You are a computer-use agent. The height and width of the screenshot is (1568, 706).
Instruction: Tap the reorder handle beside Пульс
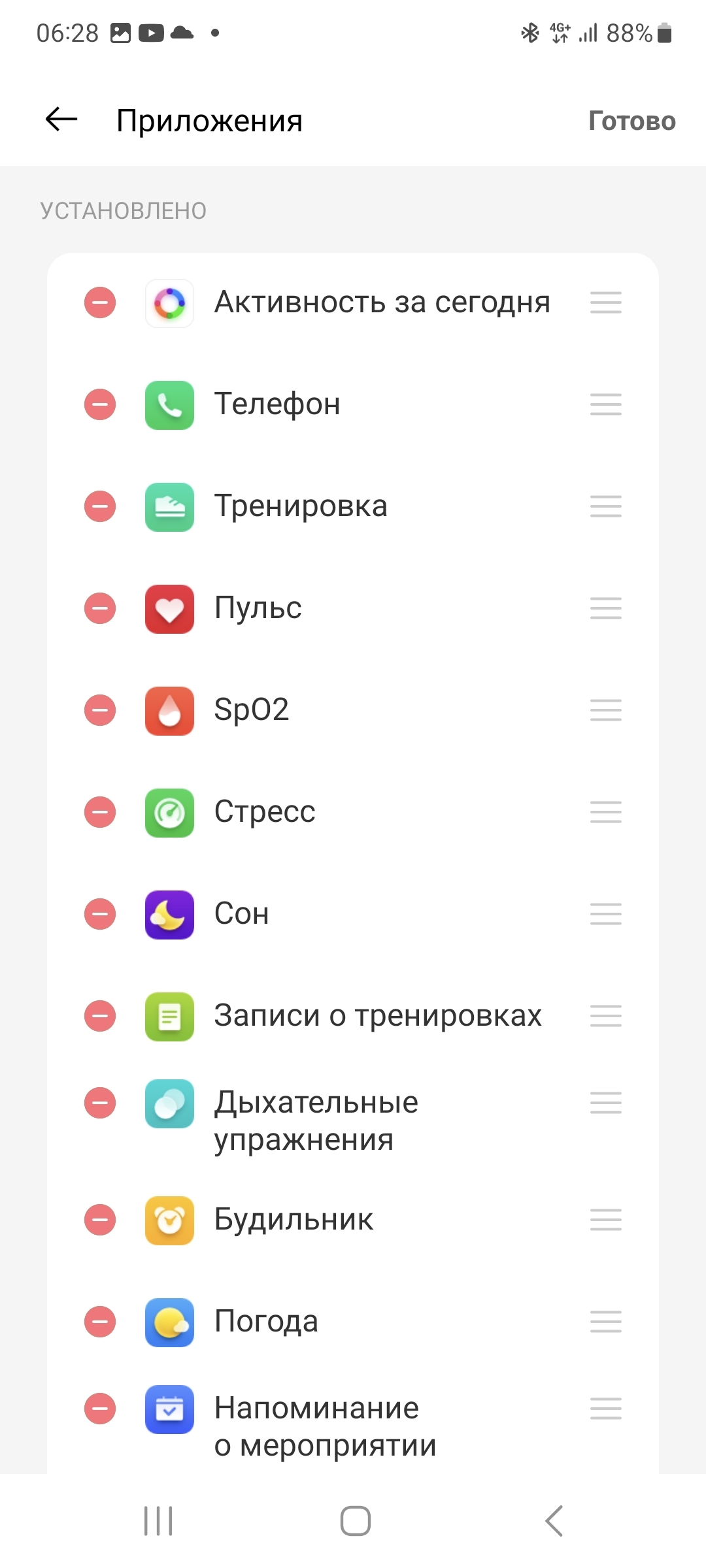tap(605, 608)
